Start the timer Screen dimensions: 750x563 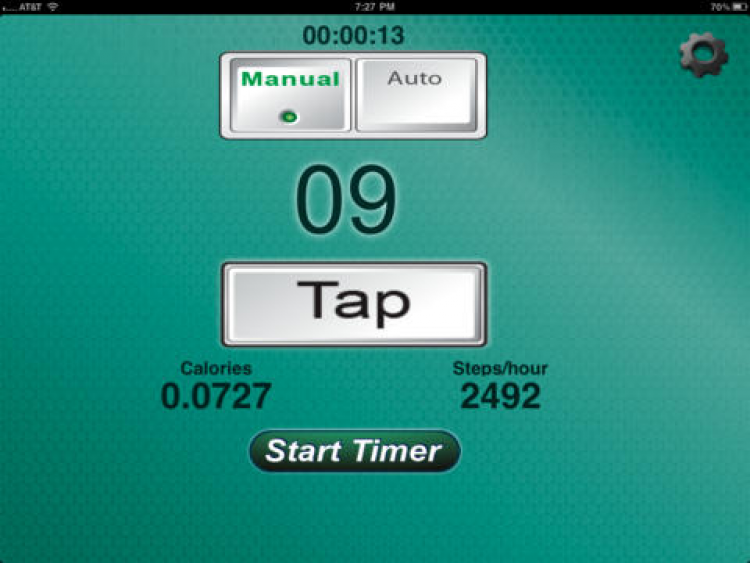click(x=354, y=451)
